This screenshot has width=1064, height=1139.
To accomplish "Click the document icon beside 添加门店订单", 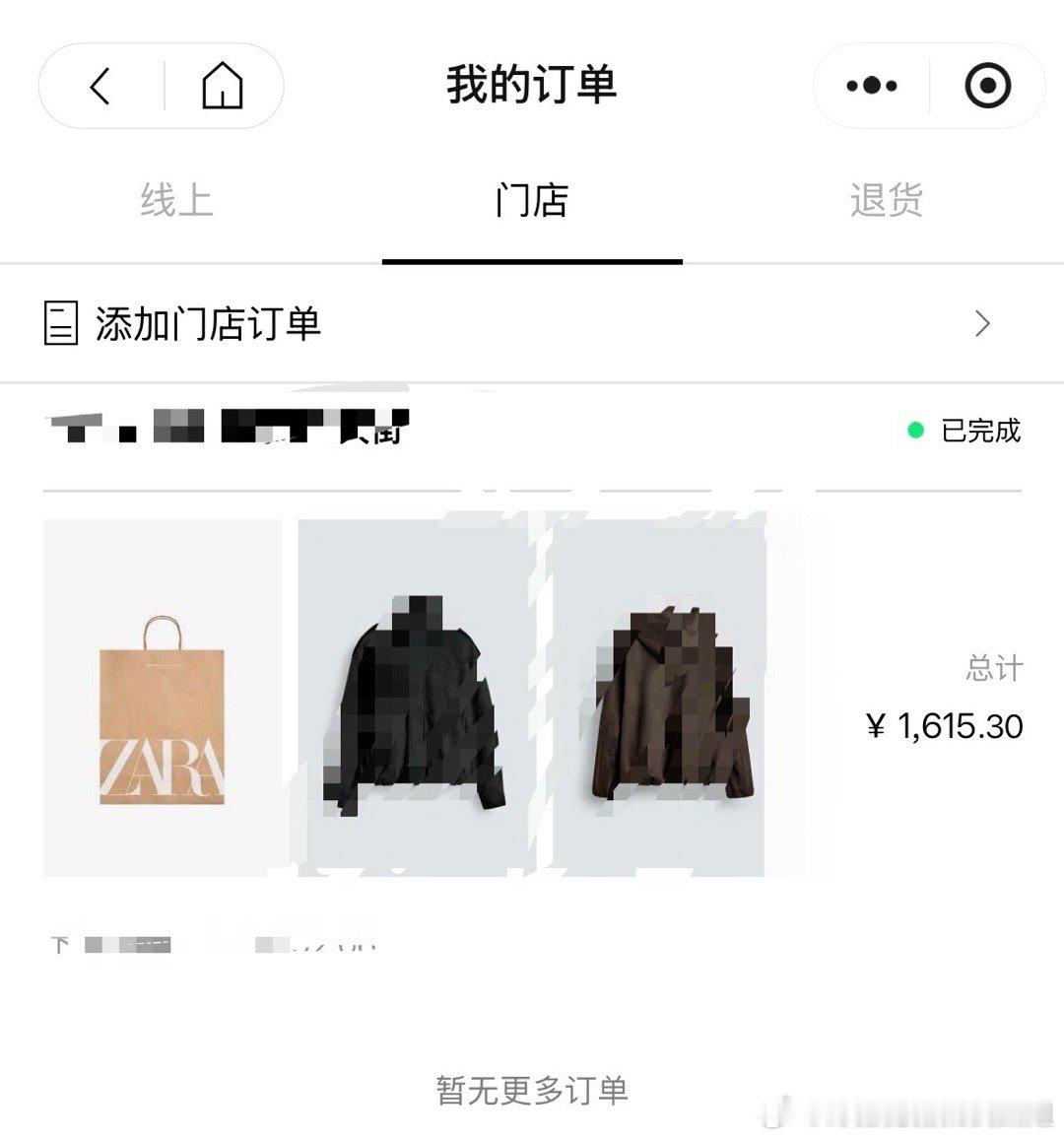I will pyautogui.click(x=61, y=323).
